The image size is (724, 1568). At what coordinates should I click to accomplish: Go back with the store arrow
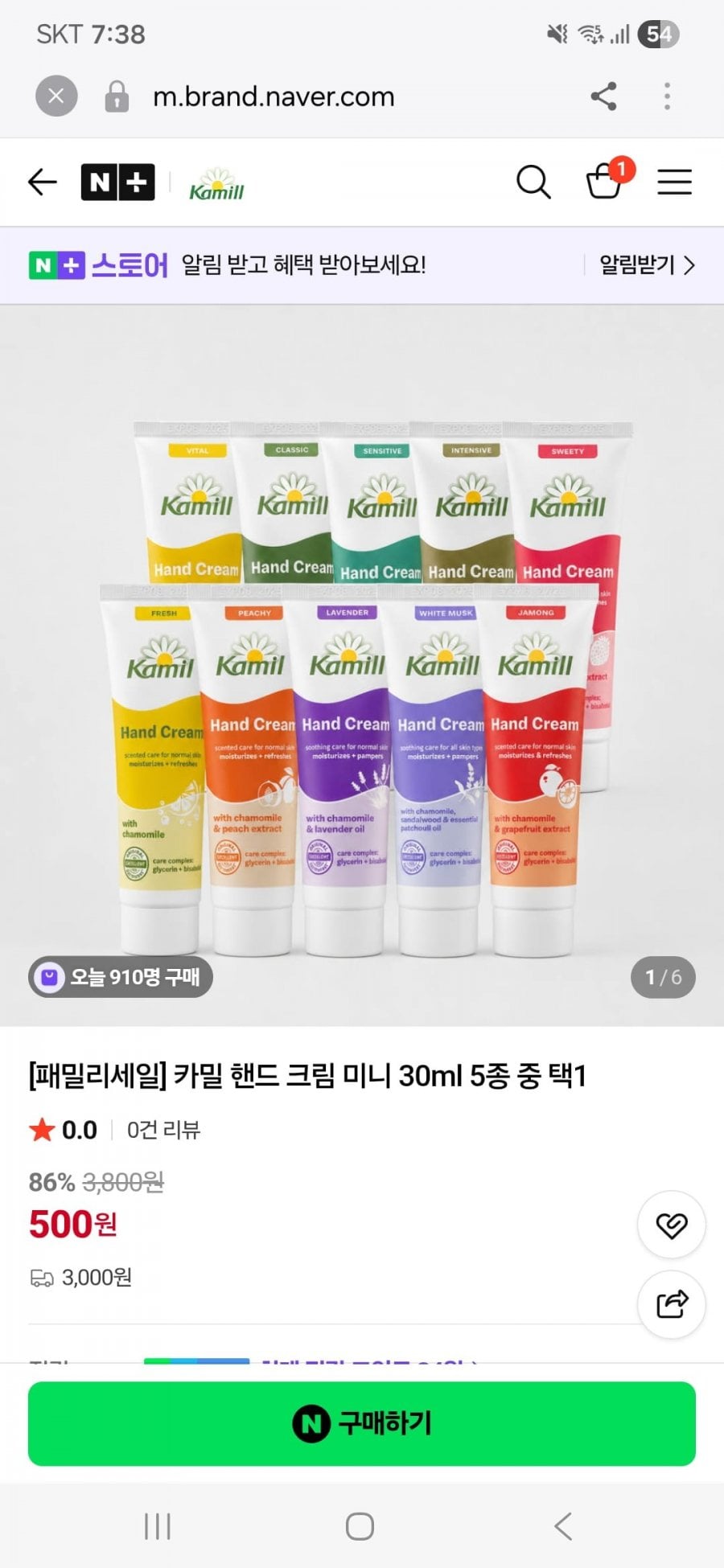[x=43, y=183]
